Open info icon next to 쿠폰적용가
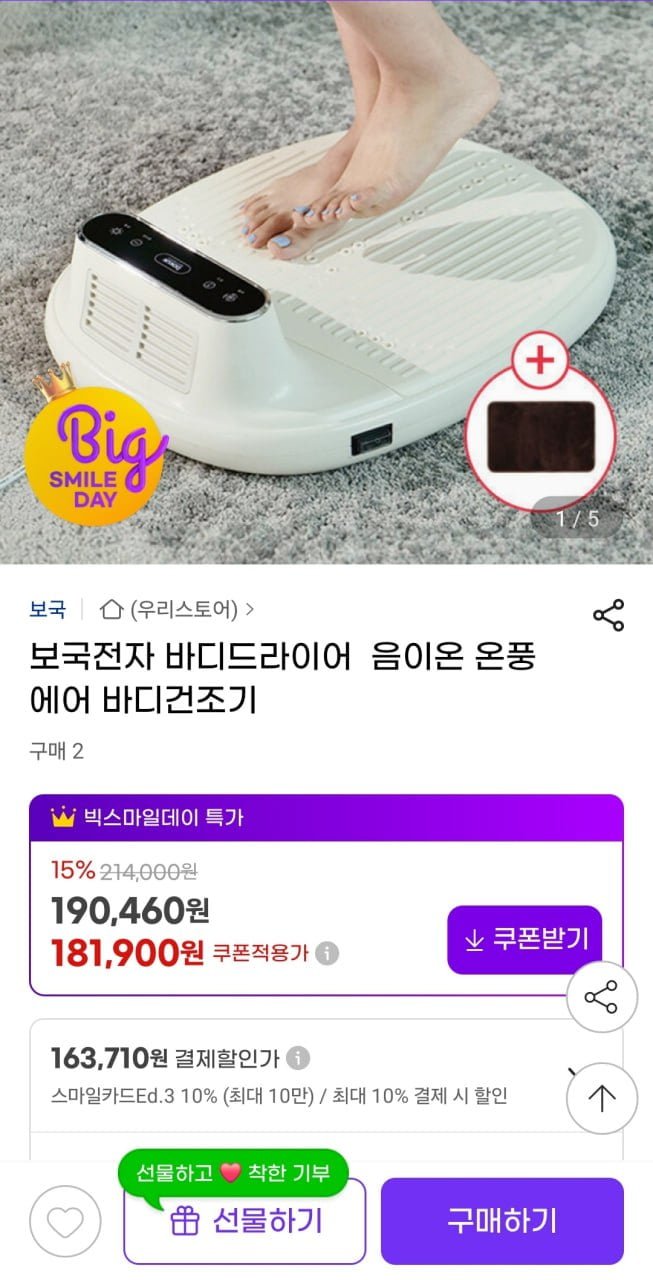Viewport: 653px width, 1280px height. pyautogui.click(x=327, y=953)
